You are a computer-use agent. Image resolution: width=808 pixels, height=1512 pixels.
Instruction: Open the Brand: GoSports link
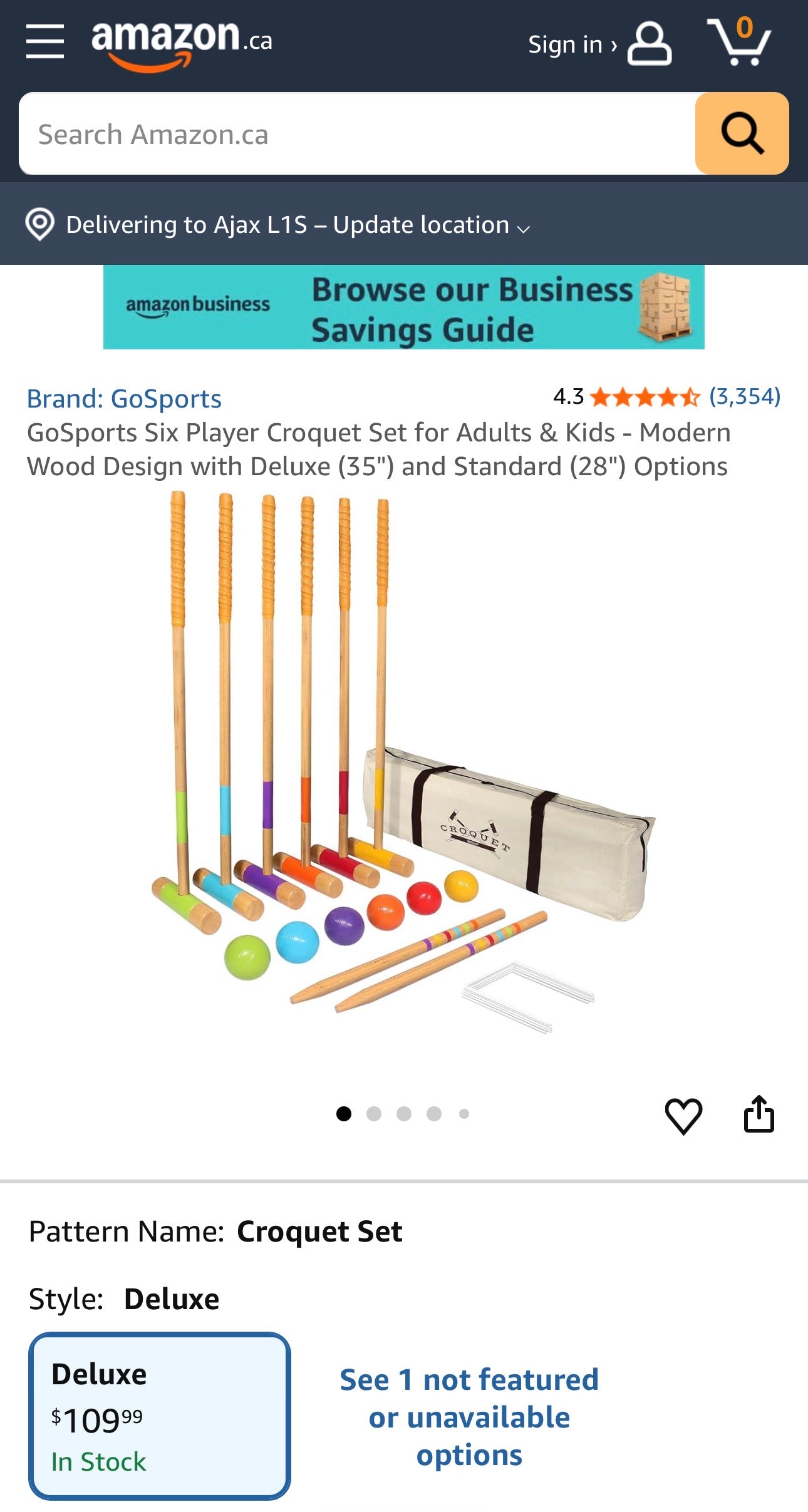tap(124, 399)
